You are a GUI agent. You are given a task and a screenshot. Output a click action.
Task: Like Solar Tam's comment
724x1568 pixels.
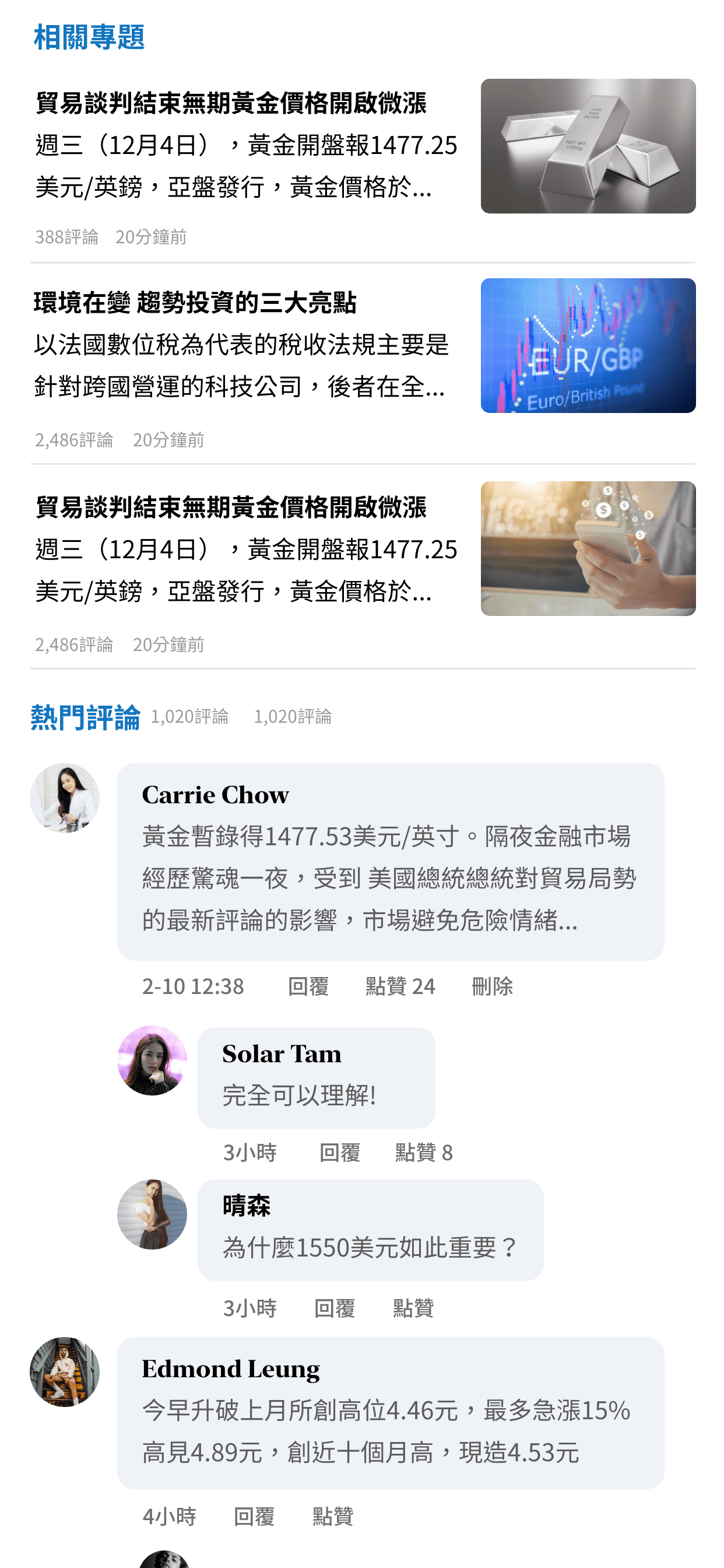tap(423, 1151)
